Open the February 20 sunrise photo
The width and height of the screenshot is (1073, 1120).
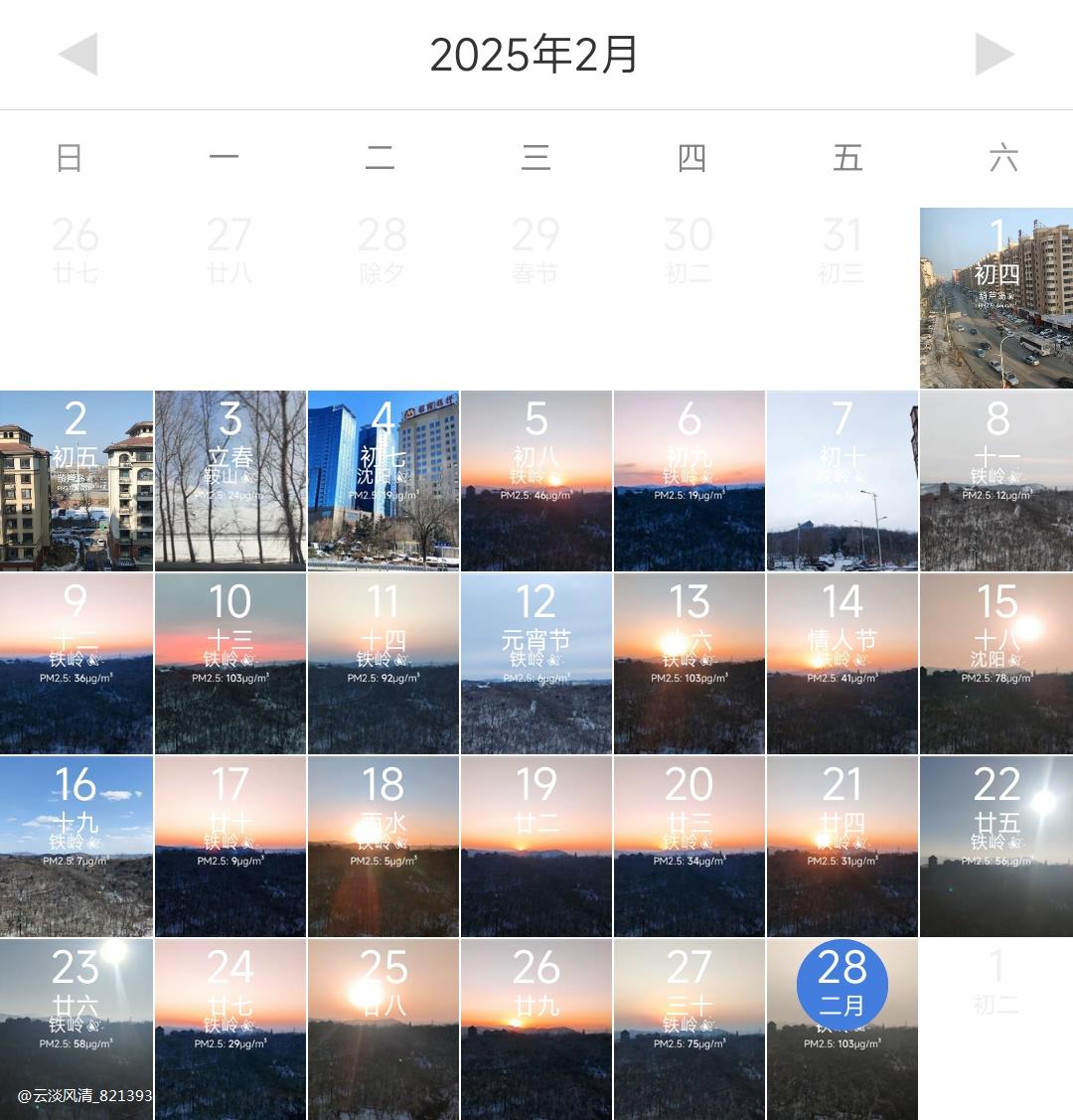[x=690, y=847]
